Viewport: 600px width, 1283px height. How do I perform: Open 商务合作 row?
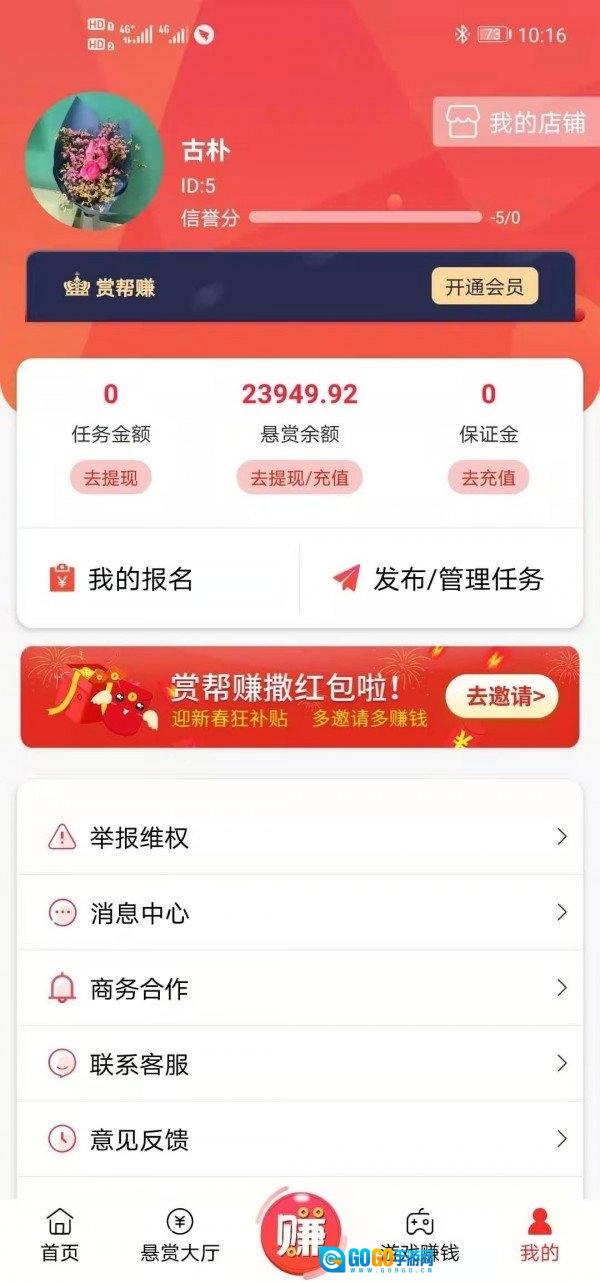click(300, 988)
